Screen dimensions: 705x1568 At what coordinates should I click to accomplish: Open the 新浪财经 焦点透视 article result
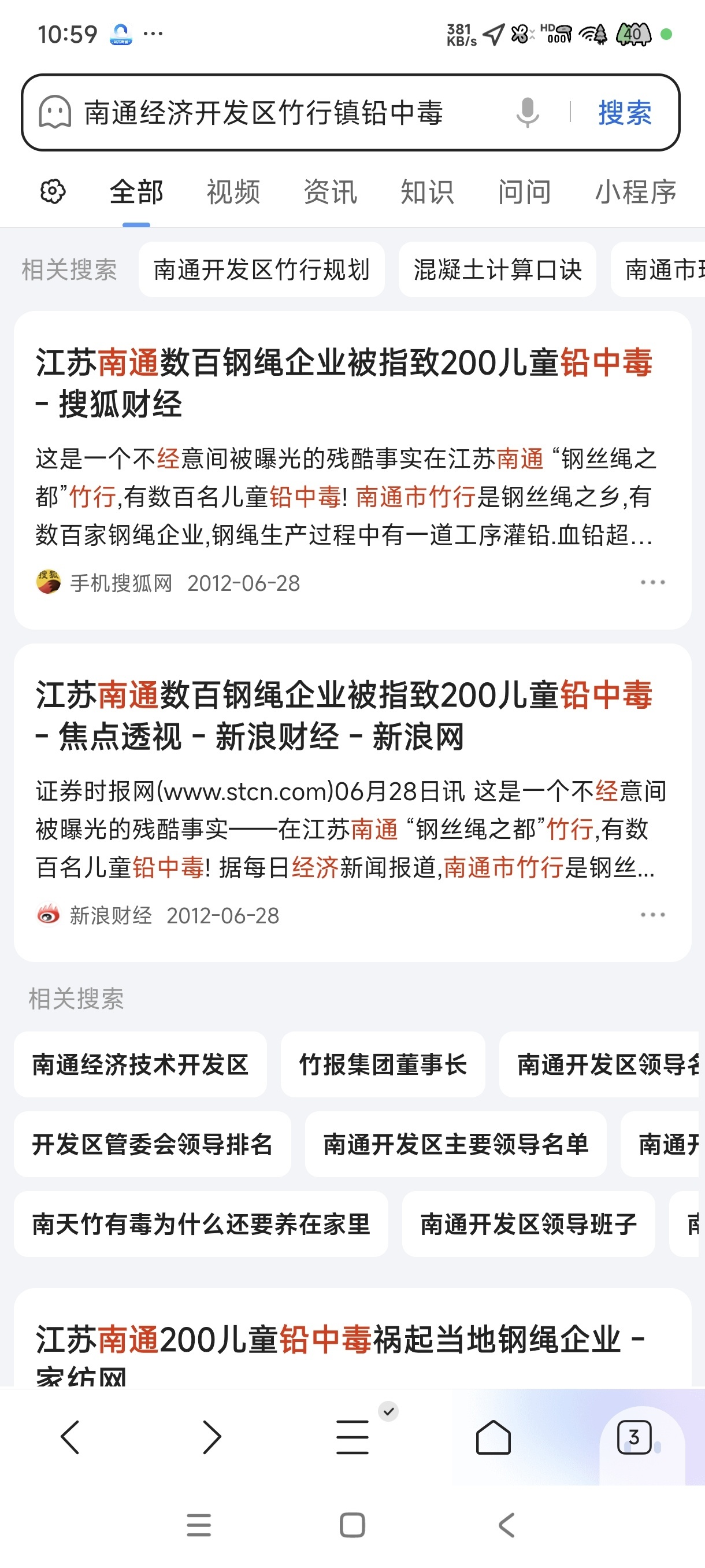[x=344, y=716]
